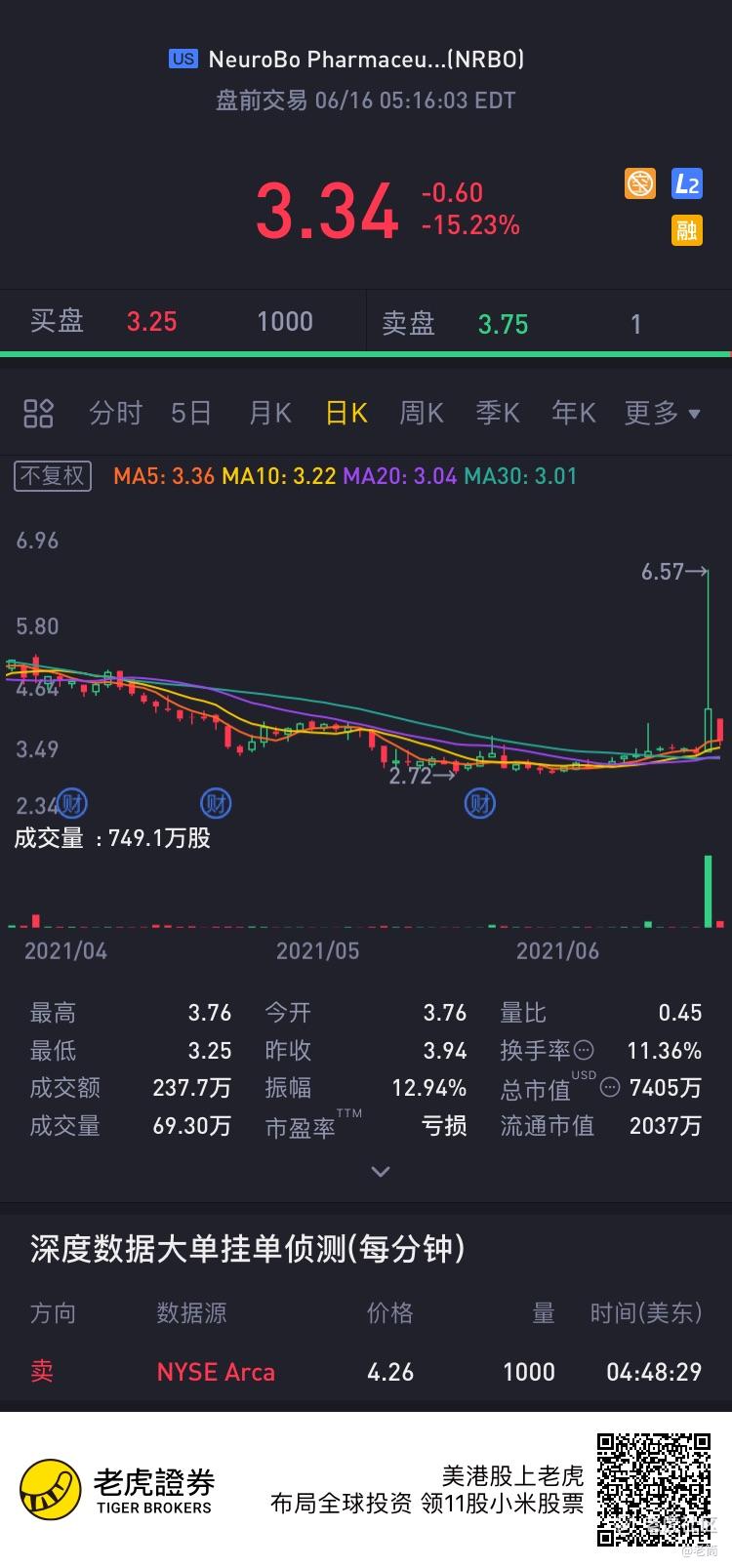This screenshot has height=1568, width=732.
Task: Switch to the 5日 chart
Action: 190,414
